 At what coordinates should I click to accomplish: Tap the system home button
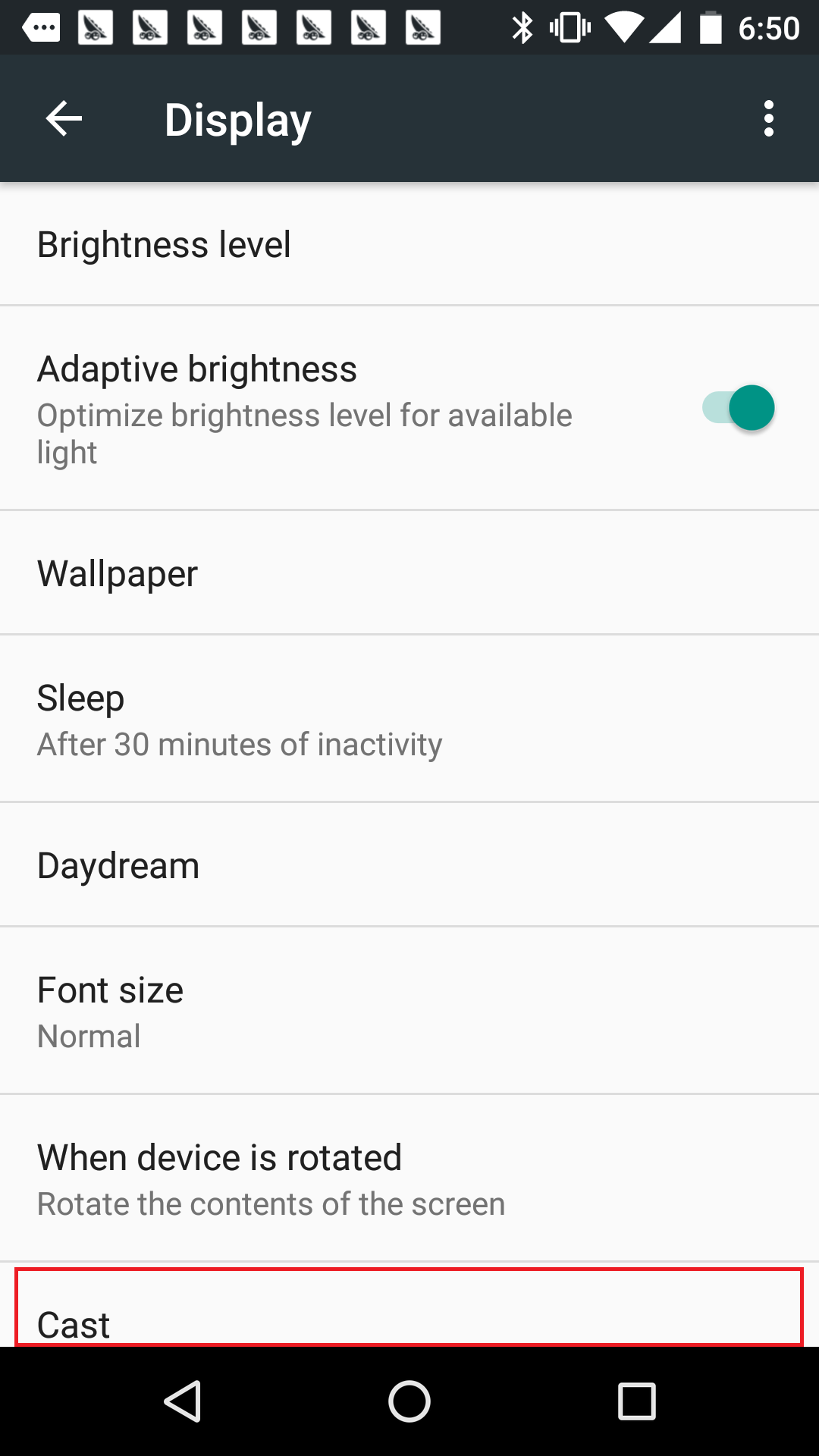pos(409,1401)
